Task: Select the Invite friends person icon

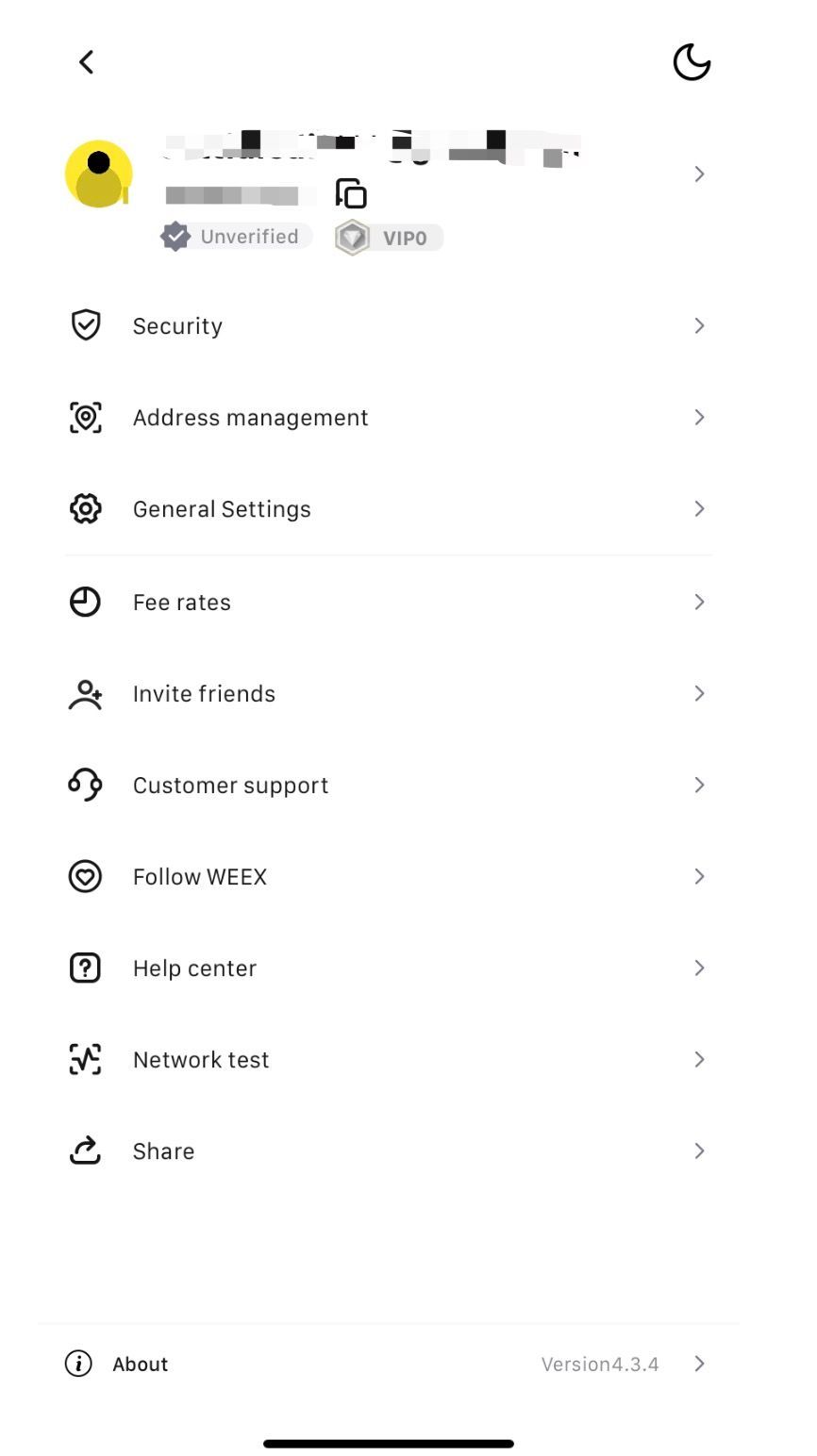Action: (86, 693)
